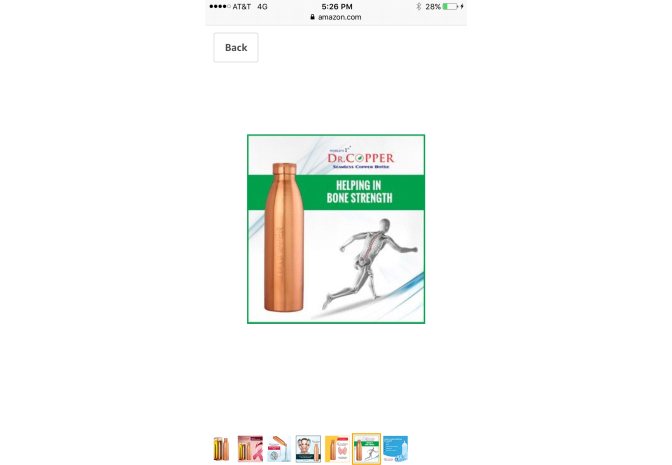Image resolution: width=672 pixels, height=465 pixels.
Task: Open the first thumbnail showing two copper bottles
Action: (x=222, y=448)
